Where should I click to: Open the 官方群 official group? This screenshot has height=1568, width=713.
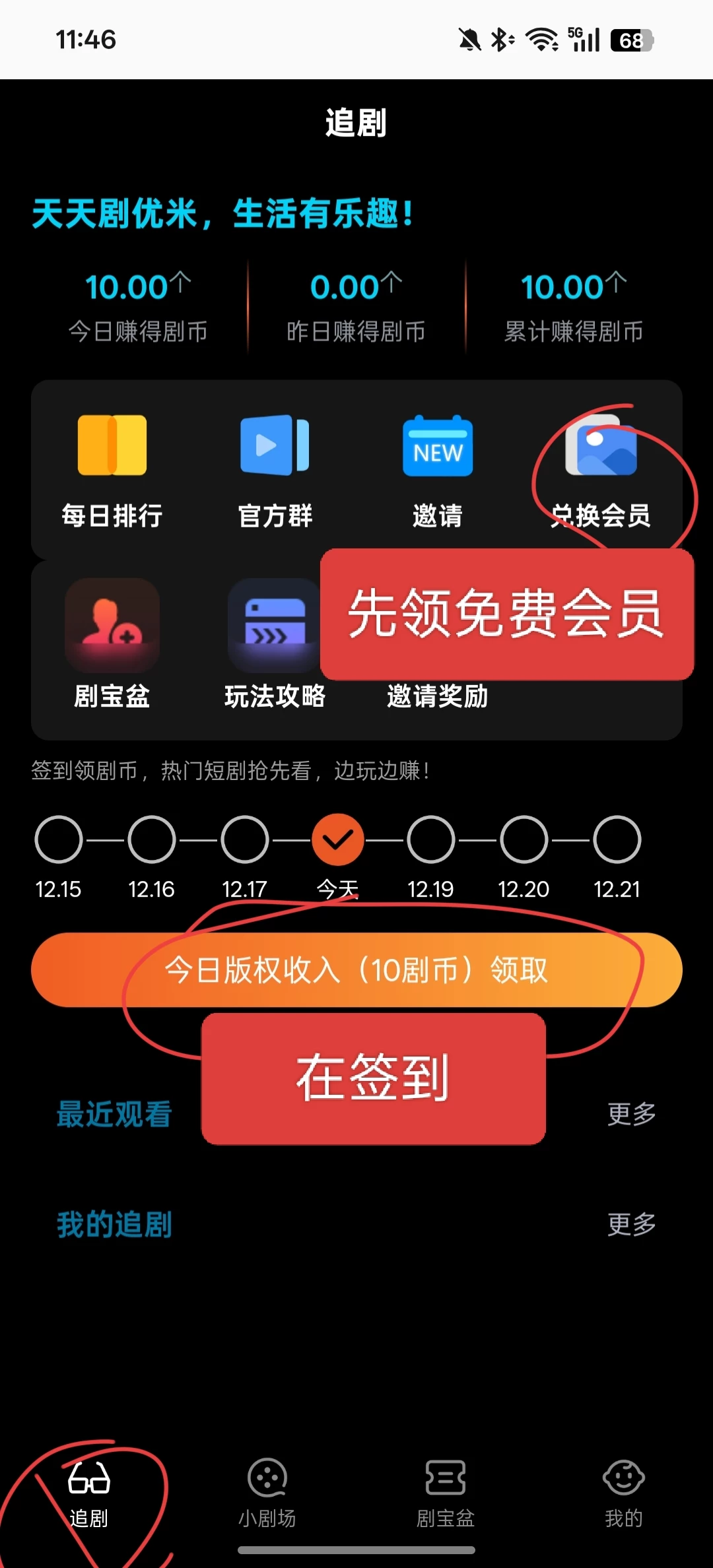coord(275,470)
